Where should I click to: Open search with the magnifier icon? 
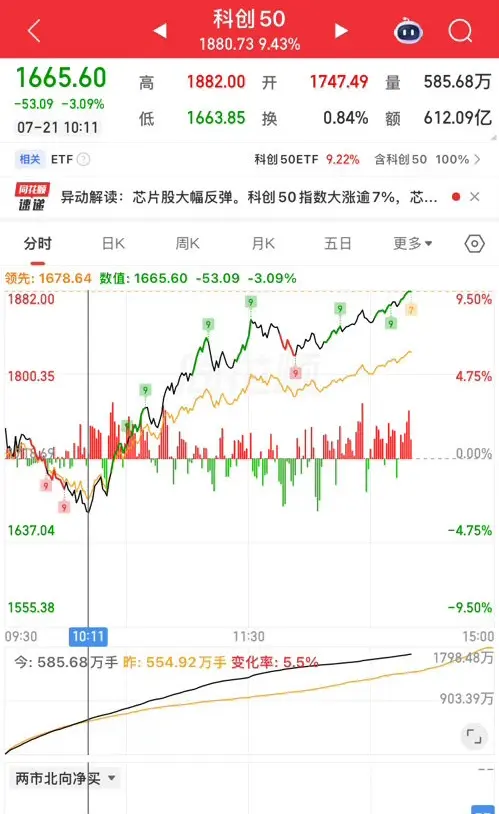tap(460, 31)
